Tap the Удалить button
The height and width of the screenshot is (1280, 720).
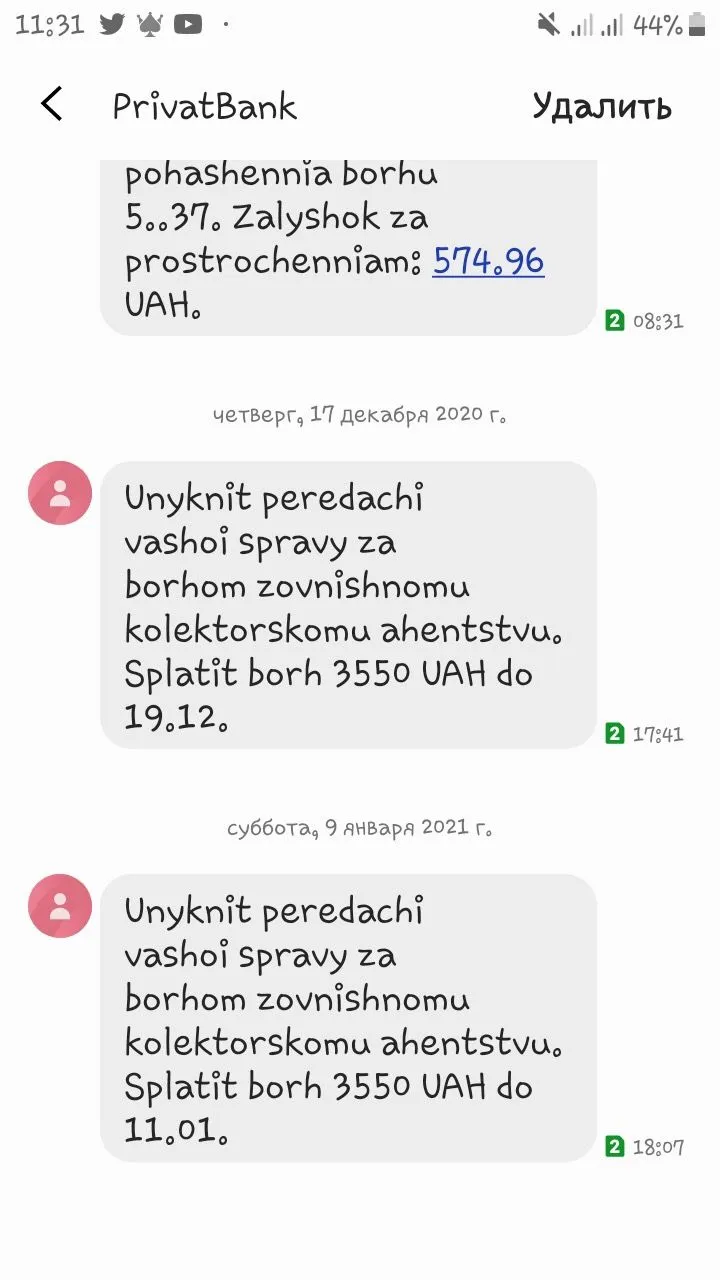point(602,106)
